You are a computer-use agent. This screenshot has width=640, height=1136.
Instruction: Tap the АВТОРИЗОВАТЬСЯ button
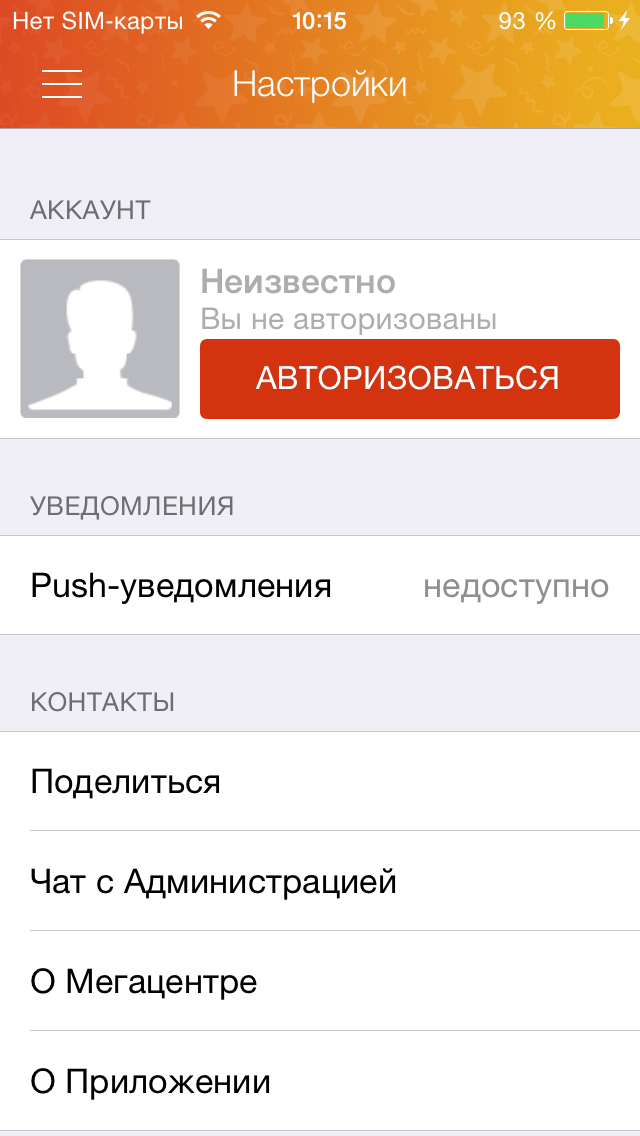pyautogui.click(x=409, y=379)
